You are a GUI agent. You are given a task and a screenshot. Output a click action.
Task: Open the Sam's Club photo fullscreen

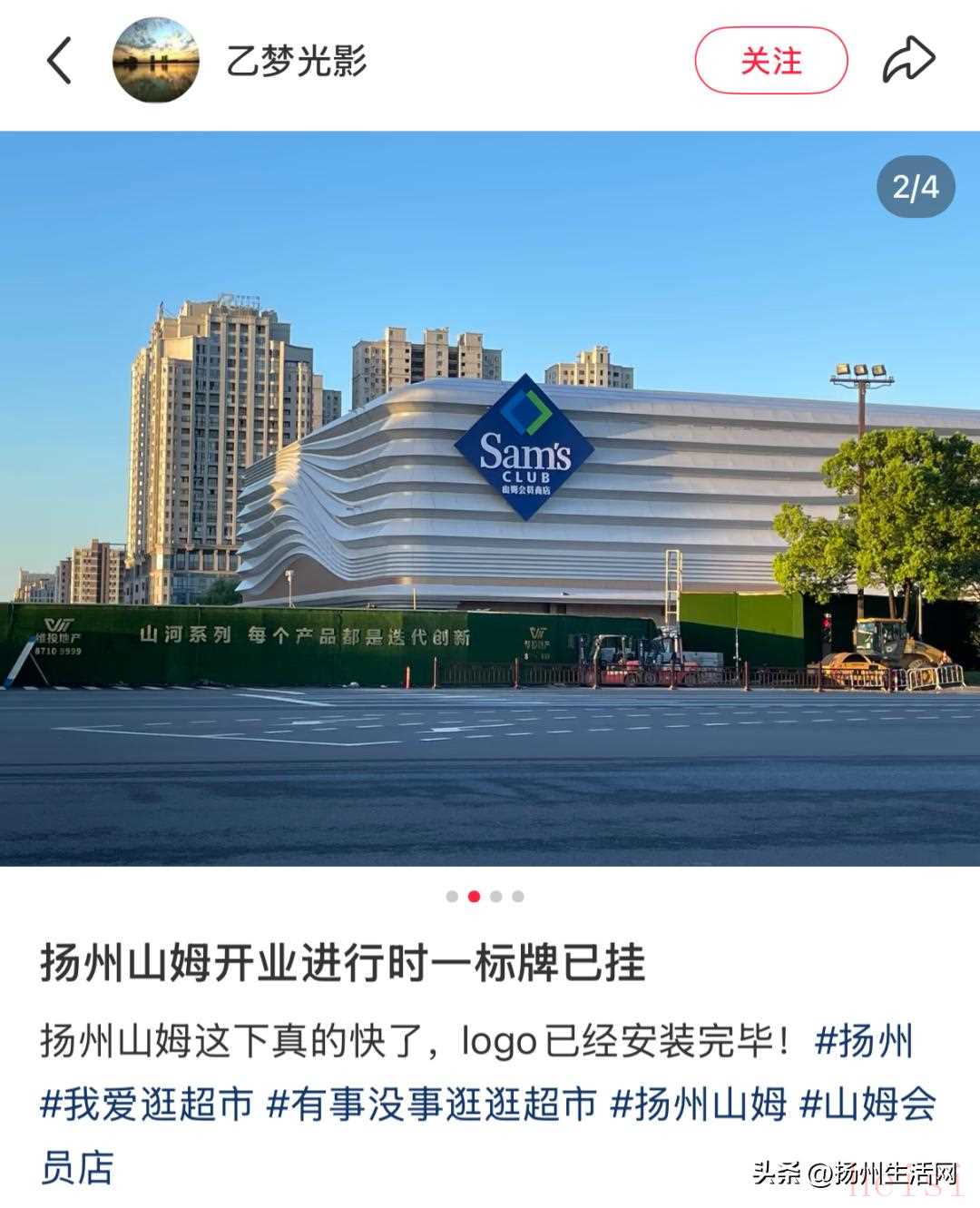pos(490,499)
